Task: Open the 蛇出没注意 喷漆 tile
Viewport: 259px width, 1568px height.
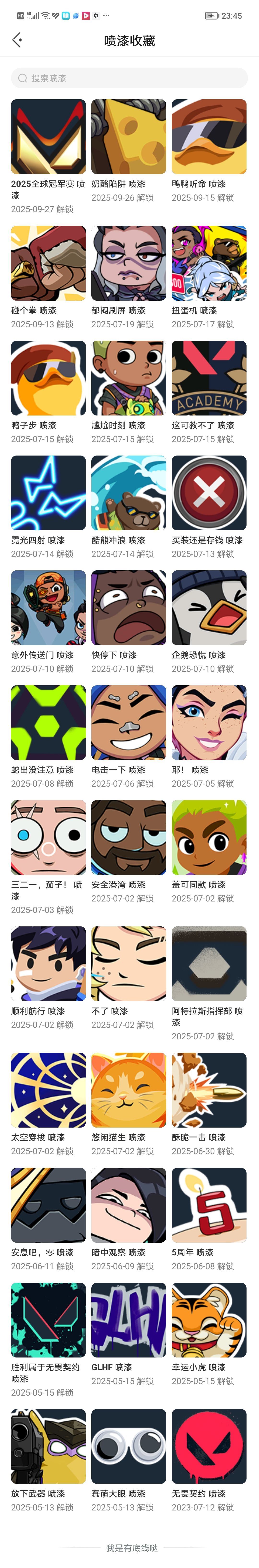Action: (48, 723)
